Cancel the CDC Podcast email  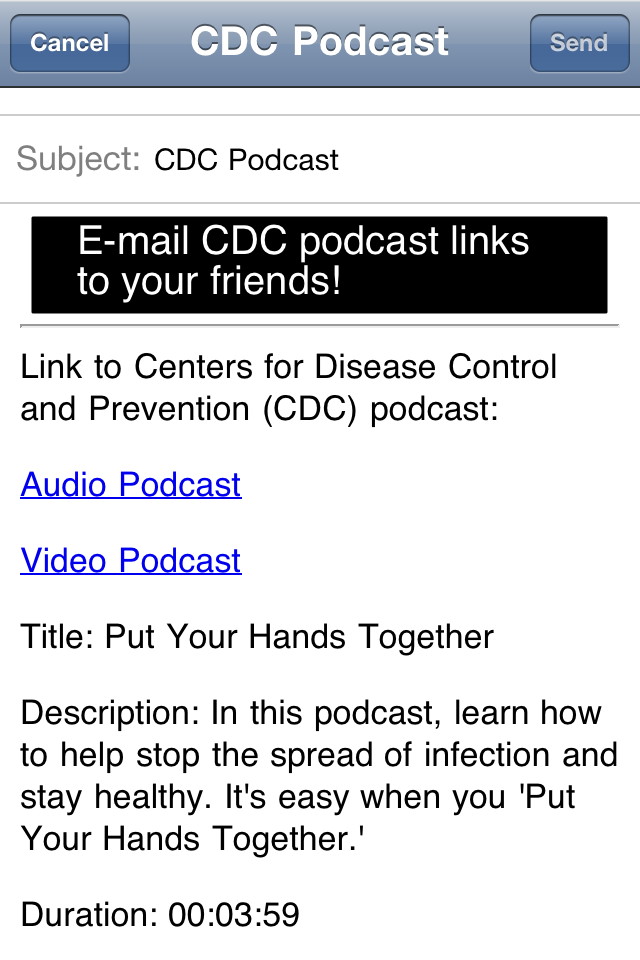pos(70,43)
